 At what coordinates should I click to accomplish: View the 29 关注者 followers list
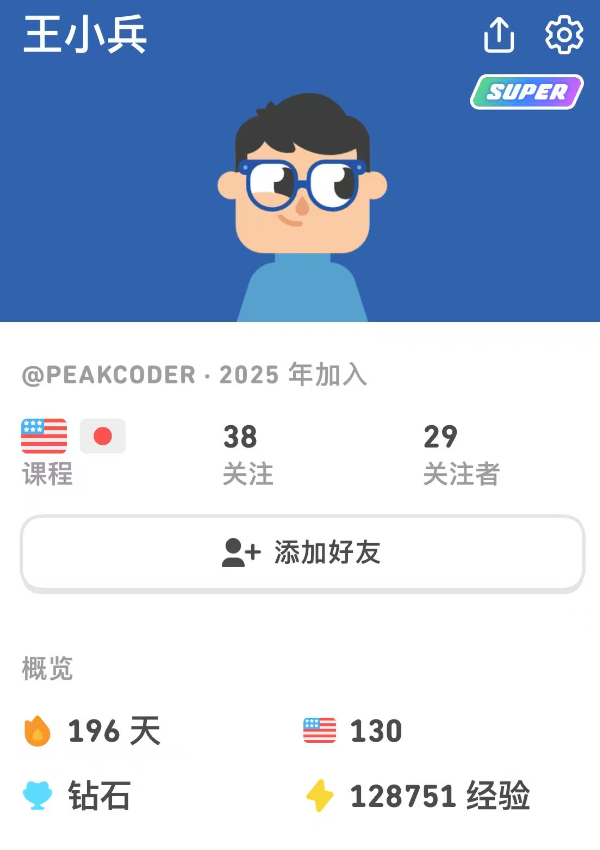click(x=460, y=454)
